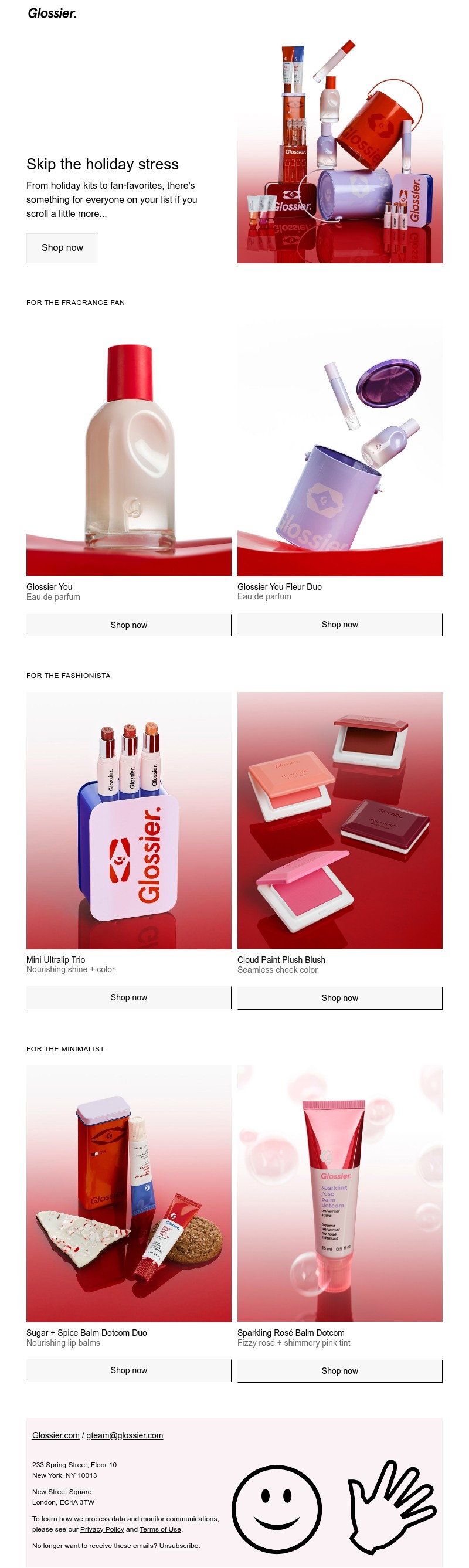Open the Cloud Paint Plush Blush image

tap(339, 819)
